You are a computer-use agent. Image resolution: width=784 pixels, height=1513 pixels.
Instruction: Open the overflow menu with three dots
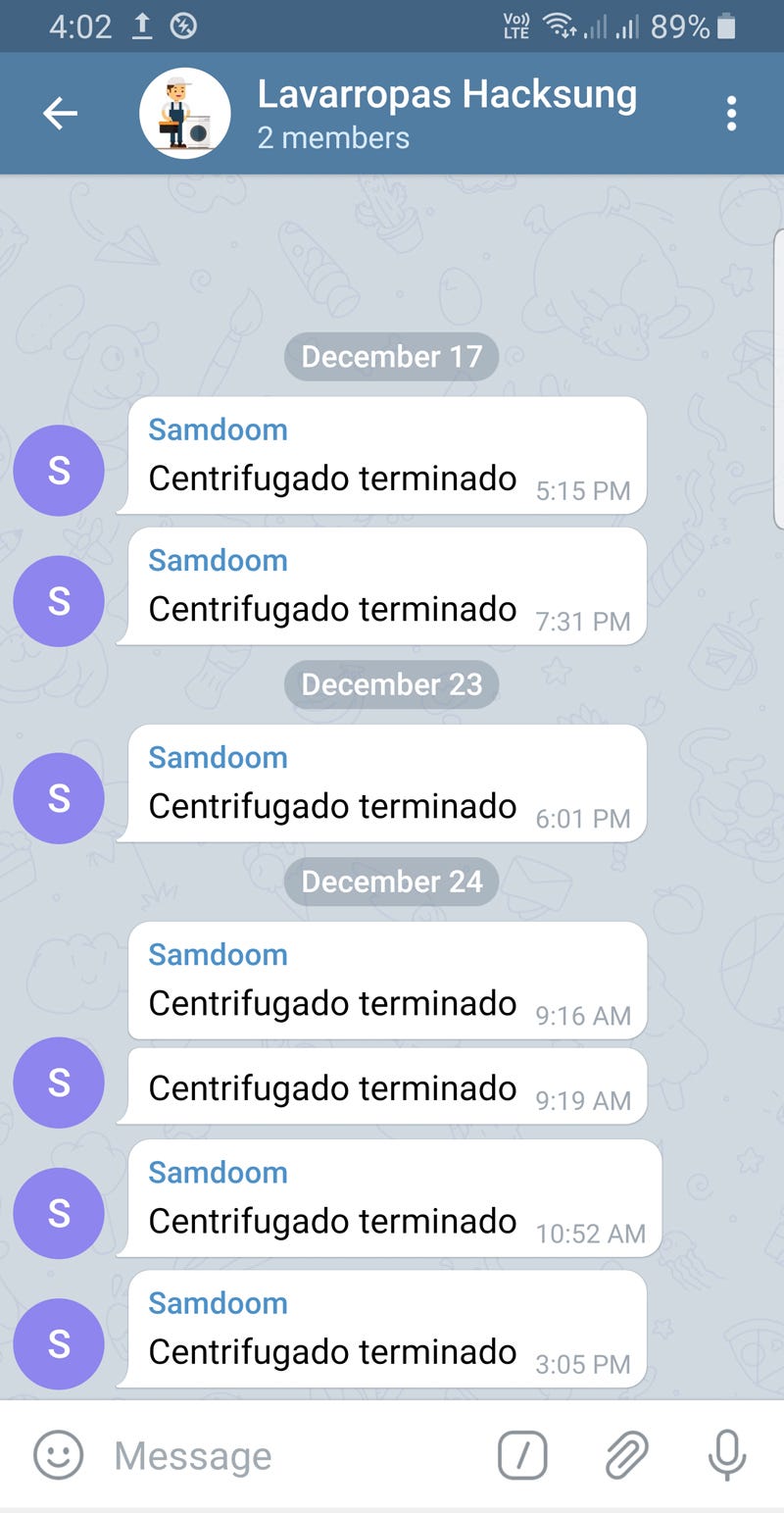[731, 114]
